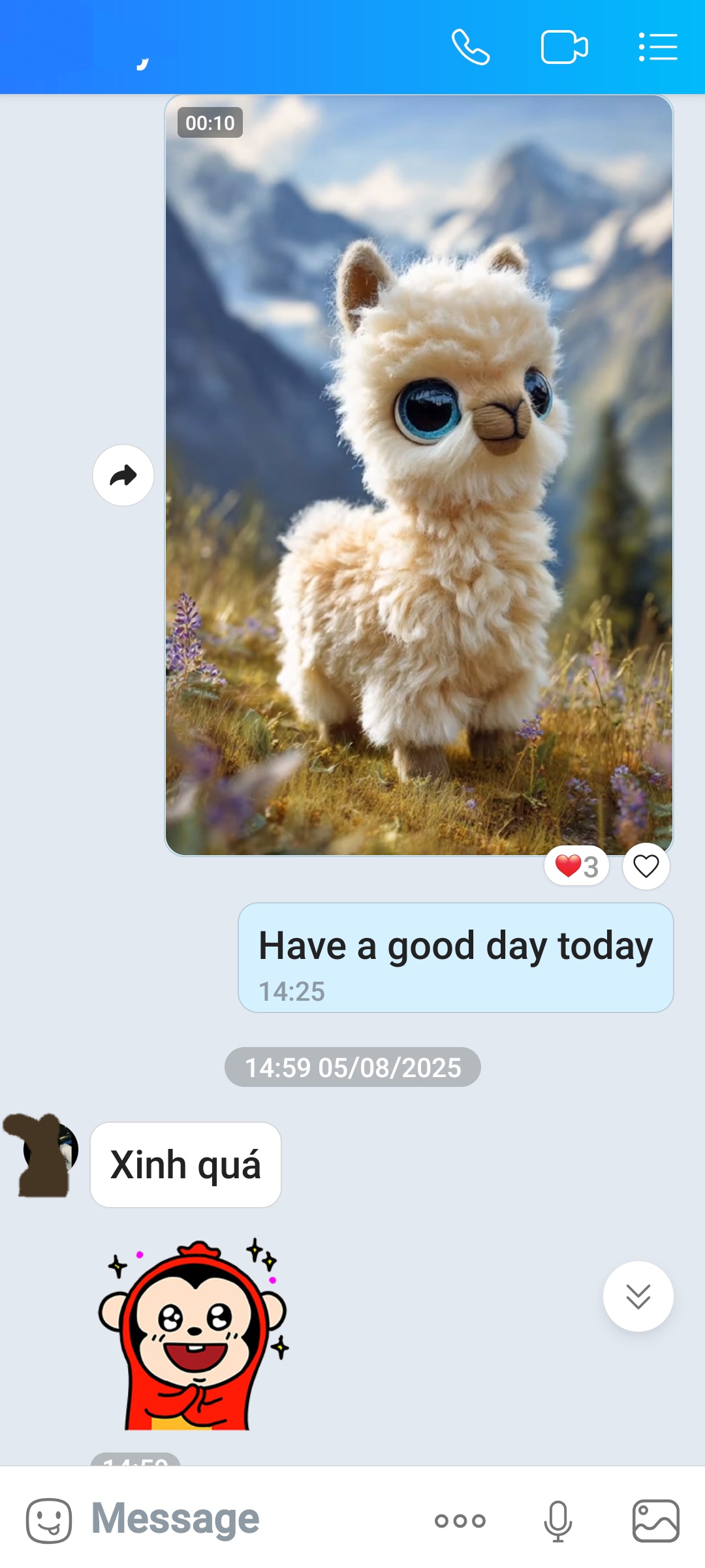React with a heart to the video

(x=646, y=866)
